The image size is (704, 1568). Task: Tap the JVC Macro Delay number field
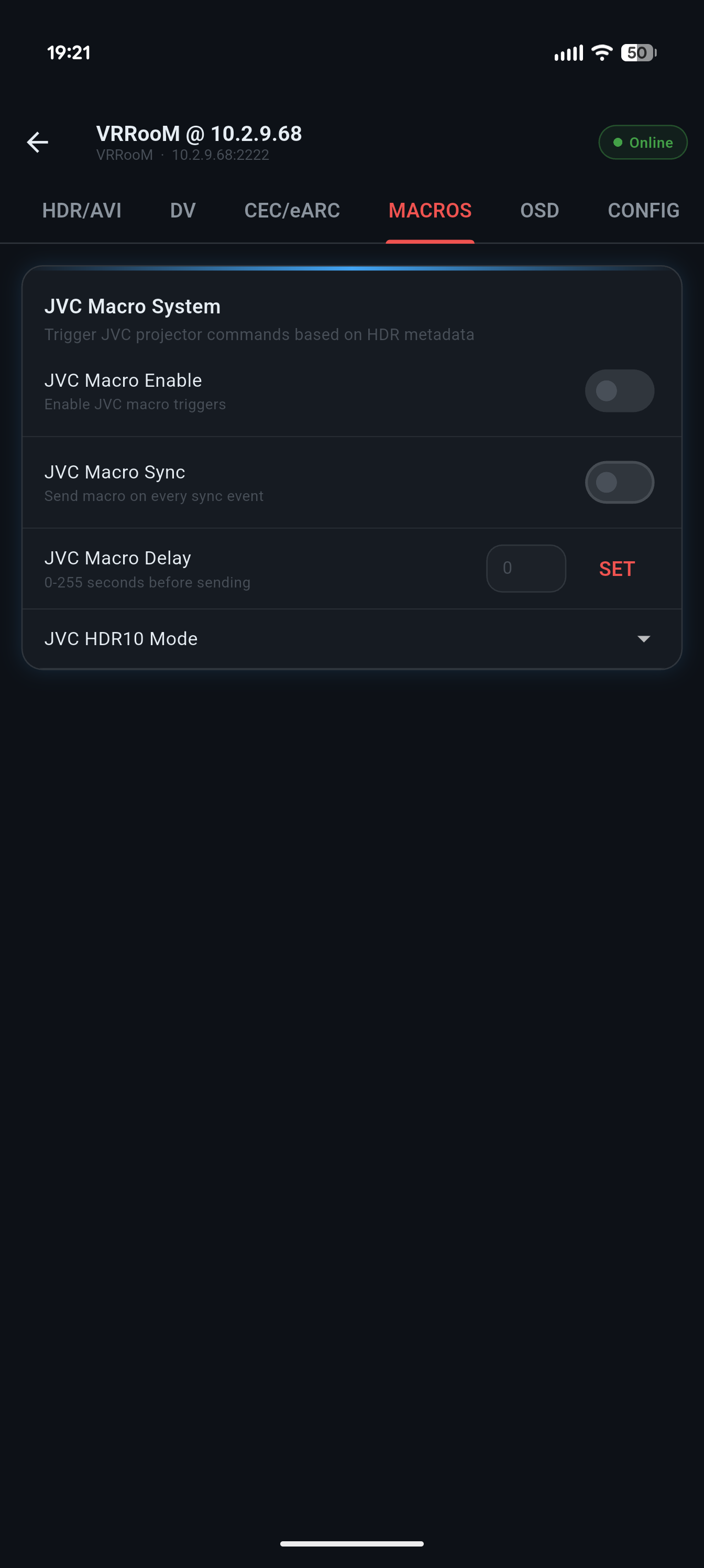point(526,569)
